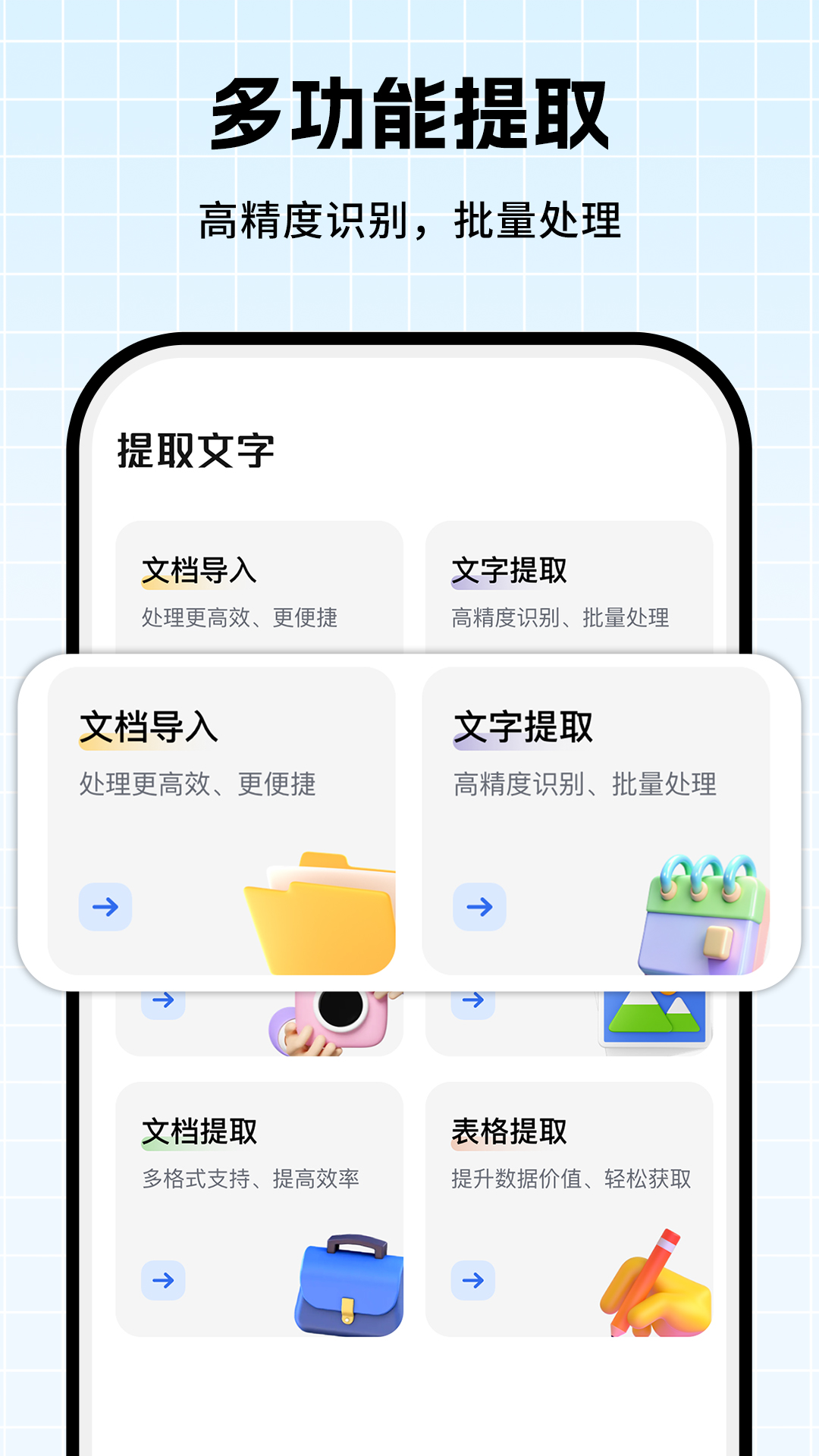Select the 多功能提取 title text

(x=409, y=114)
